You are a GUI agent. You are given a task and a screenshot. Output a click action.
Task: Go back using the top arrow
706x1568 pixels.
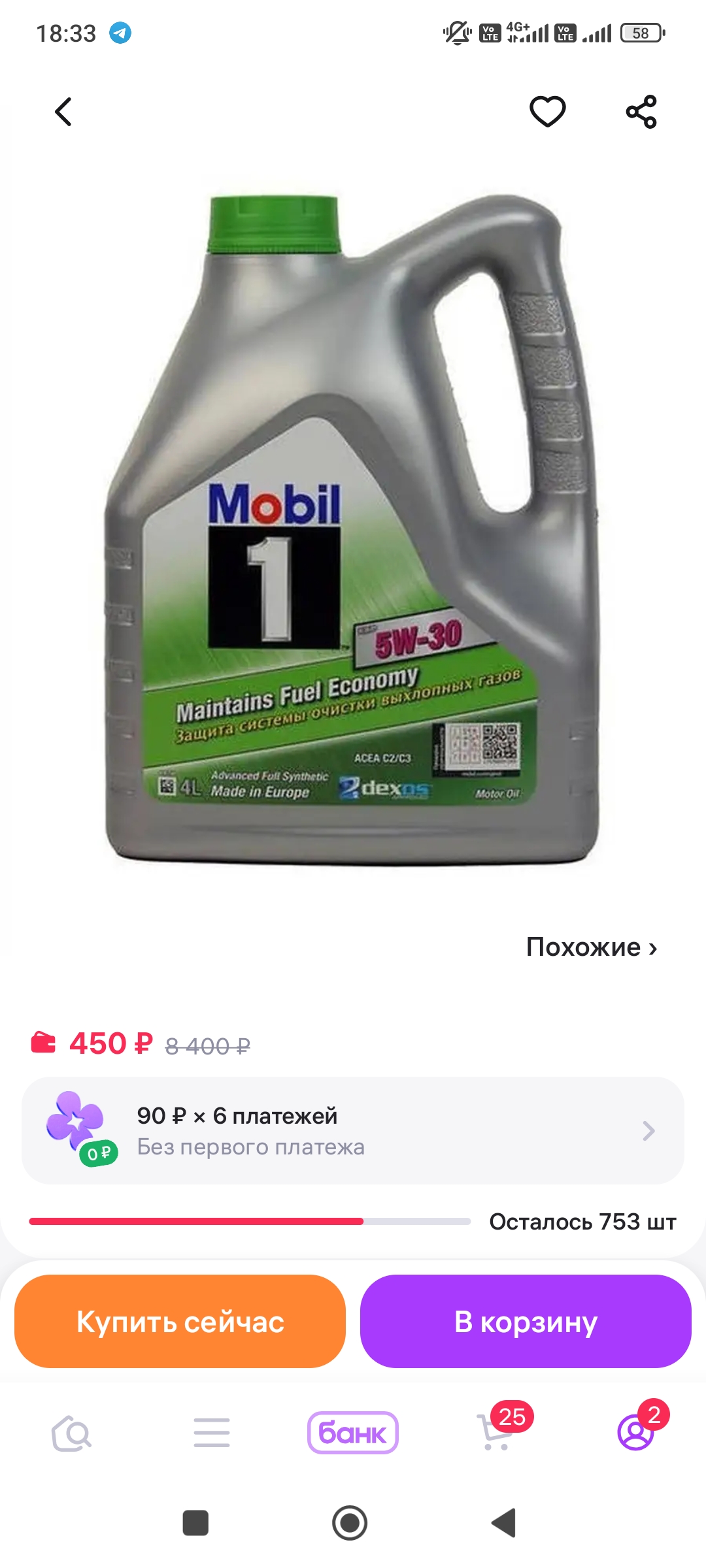63,112
